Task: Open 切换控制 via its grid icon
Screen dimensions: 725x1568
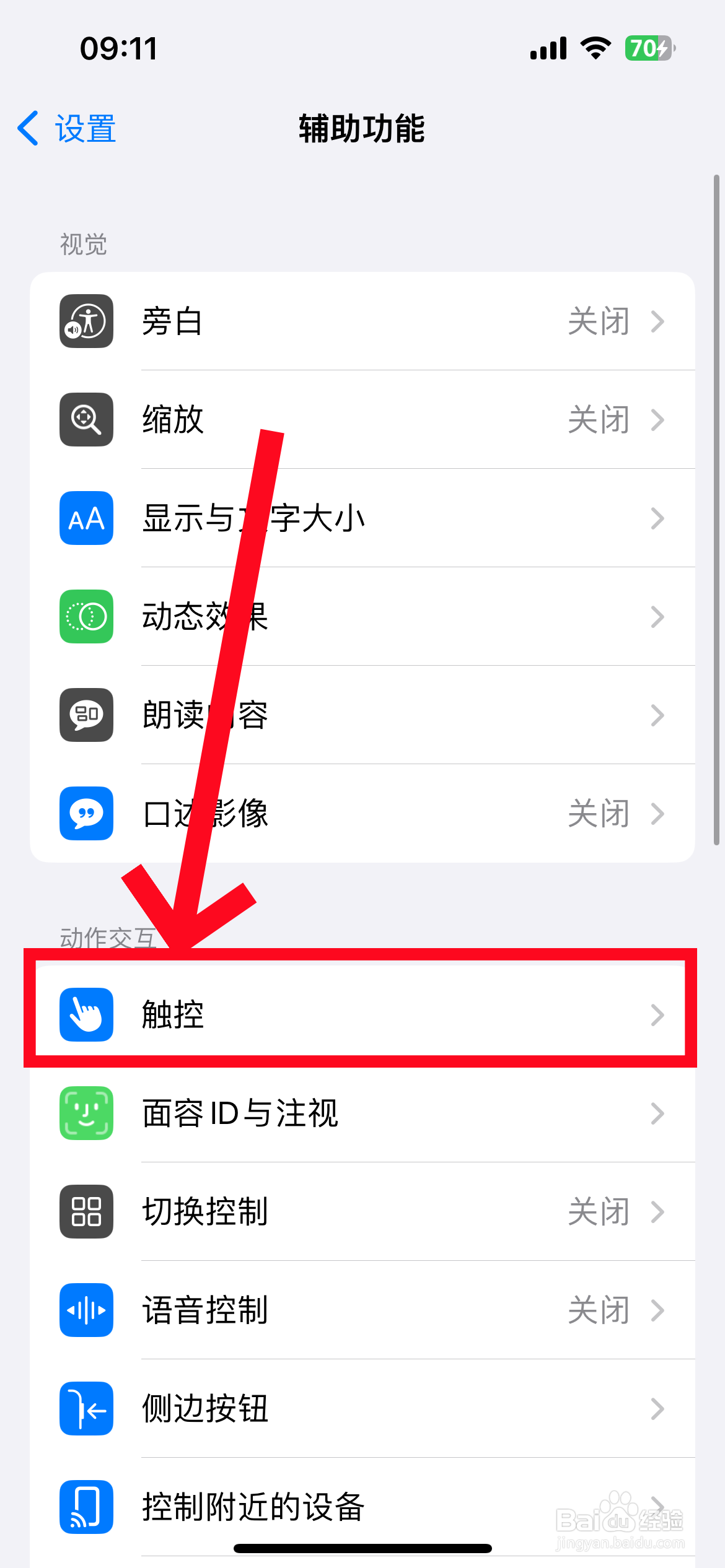Action: pyautogui.click(x=86, y=1212)
